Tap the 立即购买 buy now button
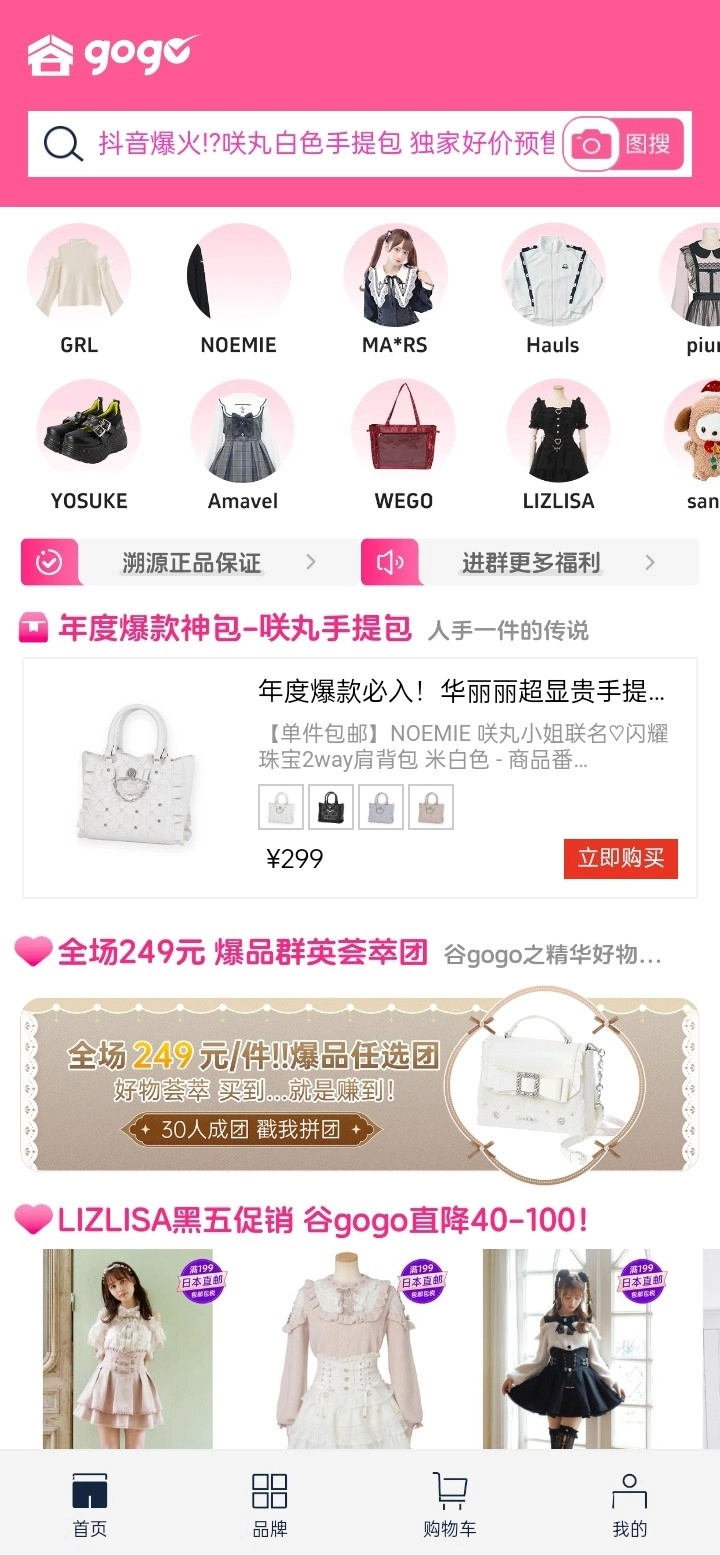Screen dimensions: 720x1555 (x=620, y=858)
